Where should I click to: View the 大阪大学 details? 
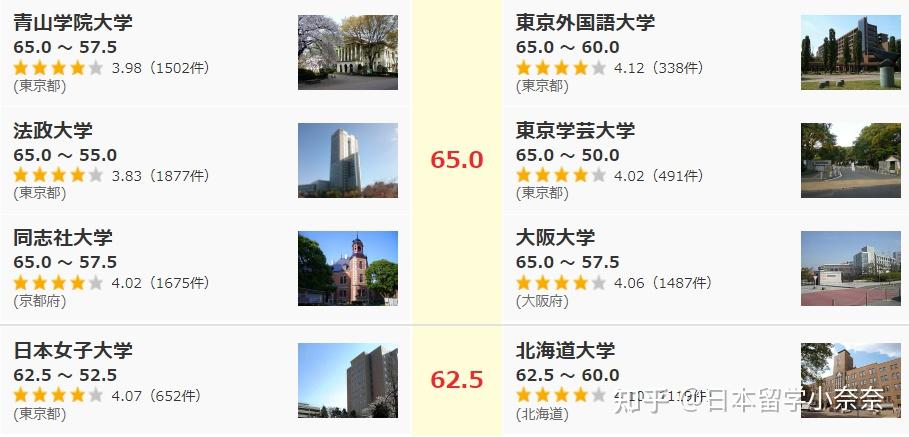tap(555, 238)
